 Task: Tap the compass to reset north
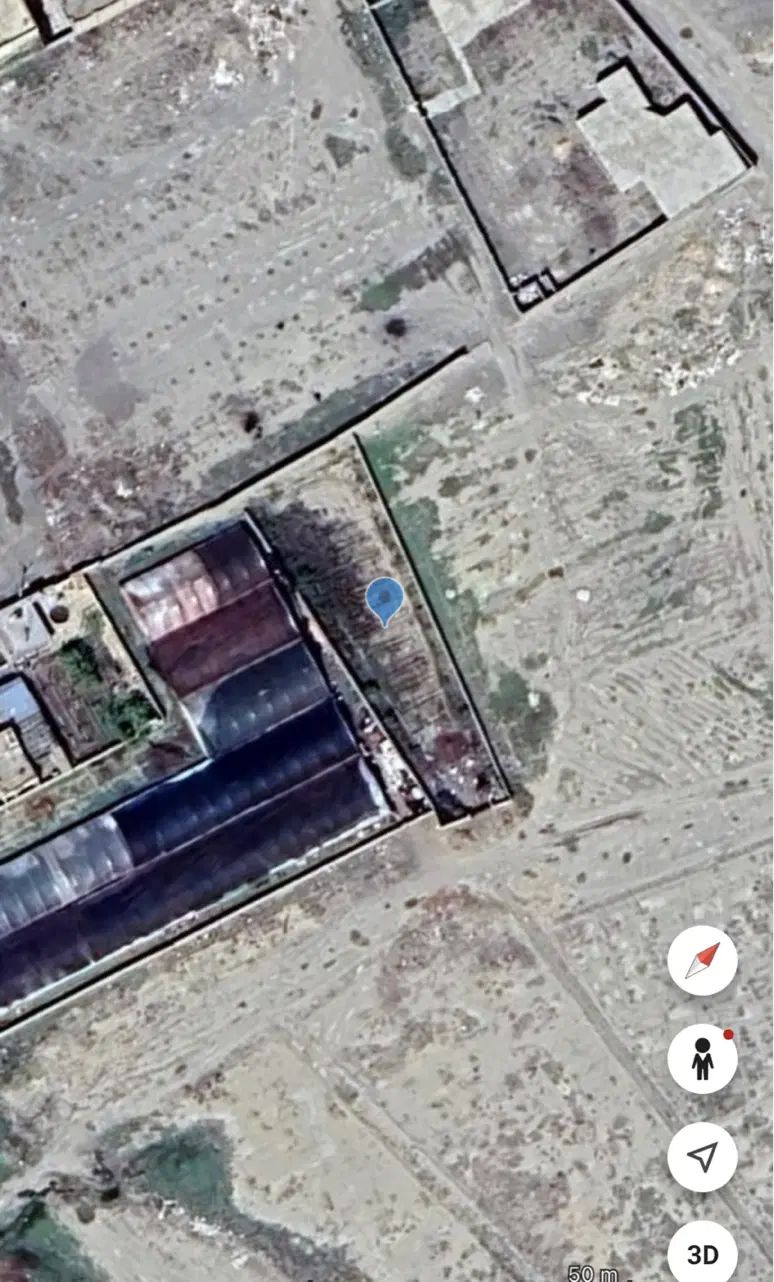click(x=702, y=960)
